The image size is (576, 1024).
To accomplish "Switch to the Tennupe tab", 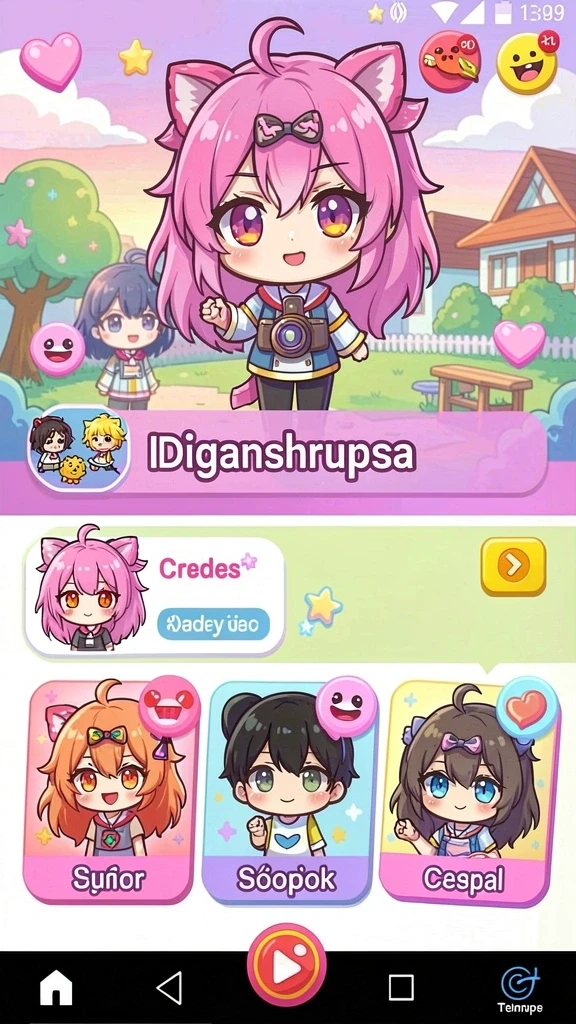I will pyautogui.click(x=519, y=990).
